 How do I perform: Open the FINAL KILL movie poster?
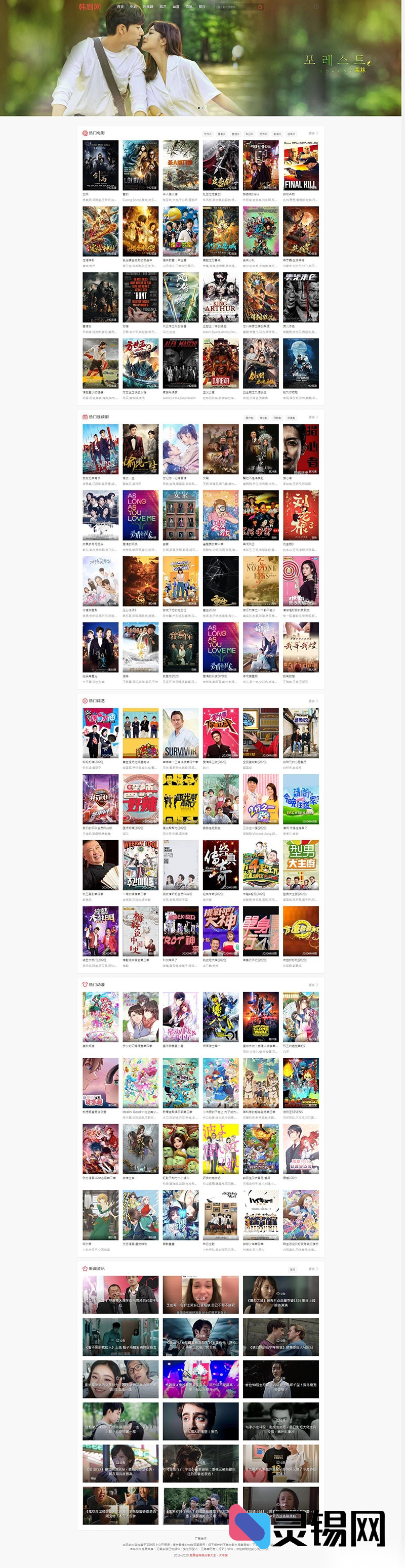click(x=300, y=165)
